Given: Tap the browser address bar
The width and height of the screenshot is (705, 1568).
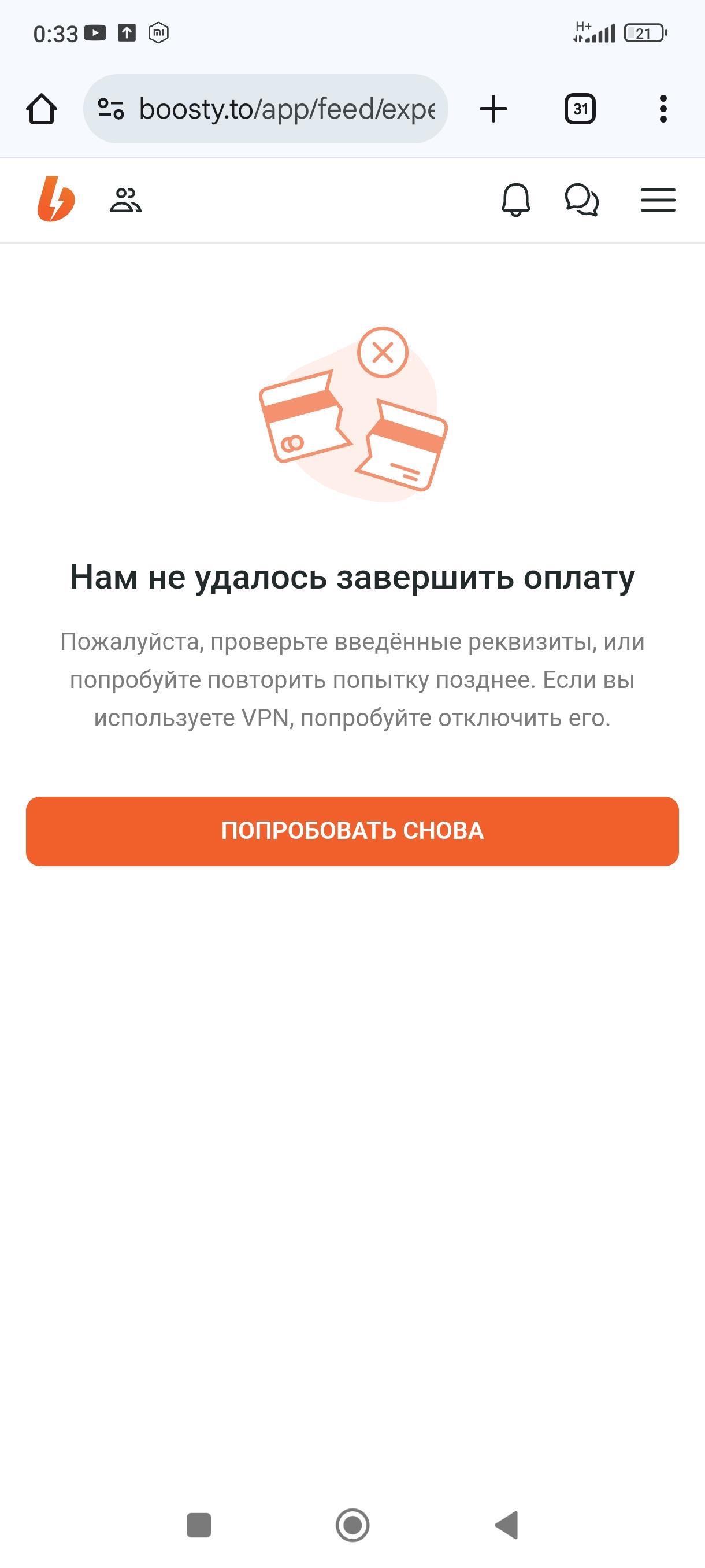Looking at the screenshot, I should pyautogui.click(x=286, y=109).
